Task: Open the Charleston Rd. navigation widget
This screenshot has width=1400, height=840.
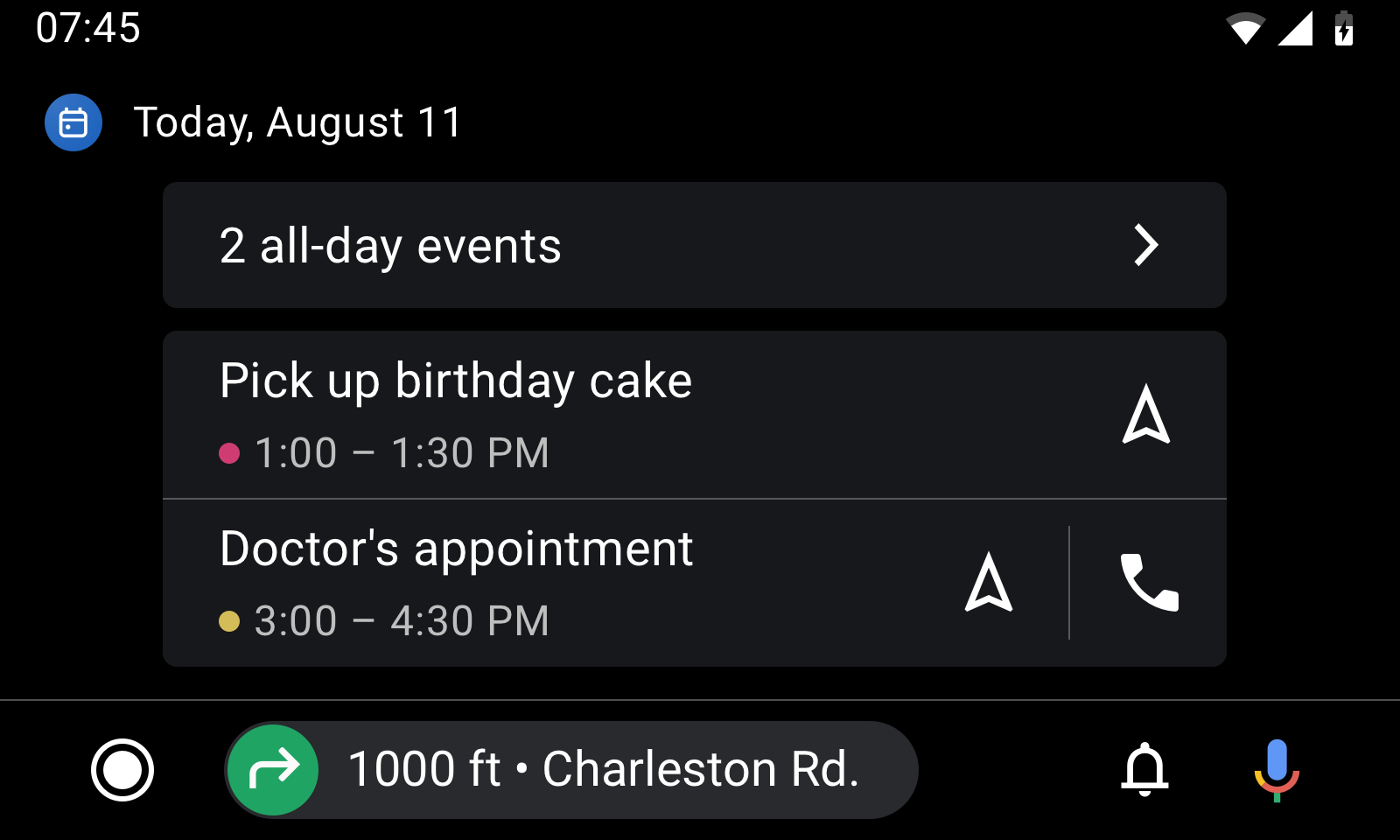Action: pyautogui.click(x=571, y=770)
